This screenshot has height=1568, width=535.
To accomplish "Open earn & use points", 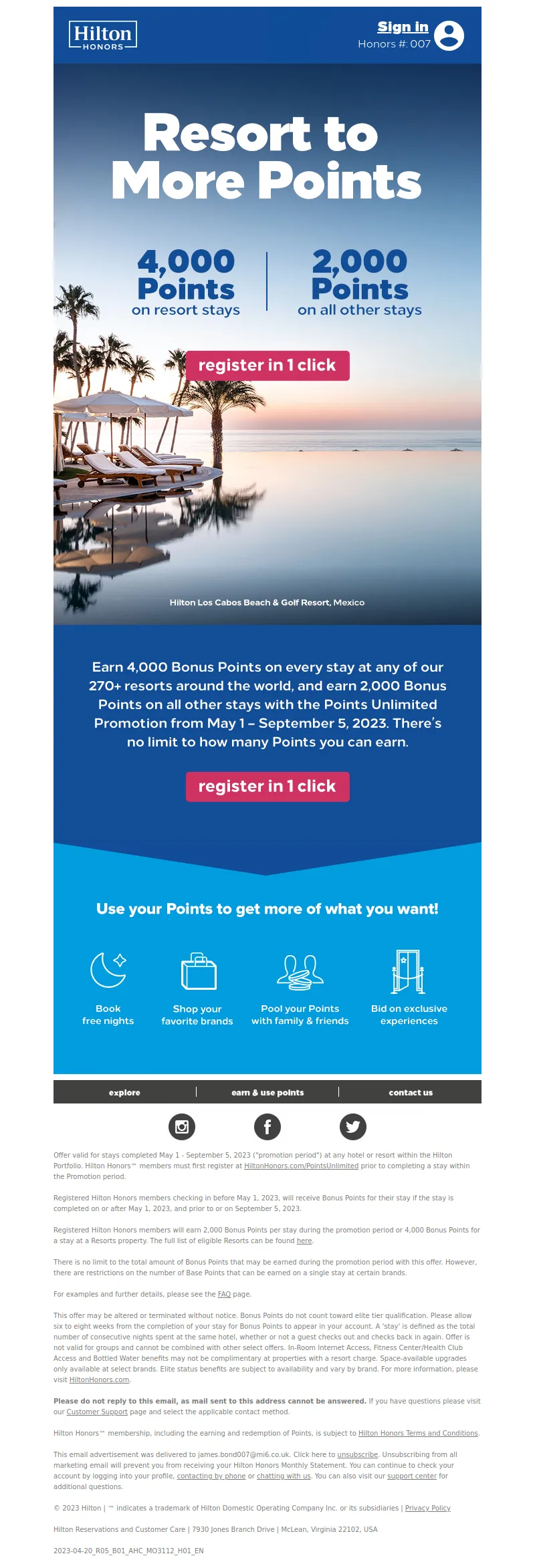I will click(267, 1092).
